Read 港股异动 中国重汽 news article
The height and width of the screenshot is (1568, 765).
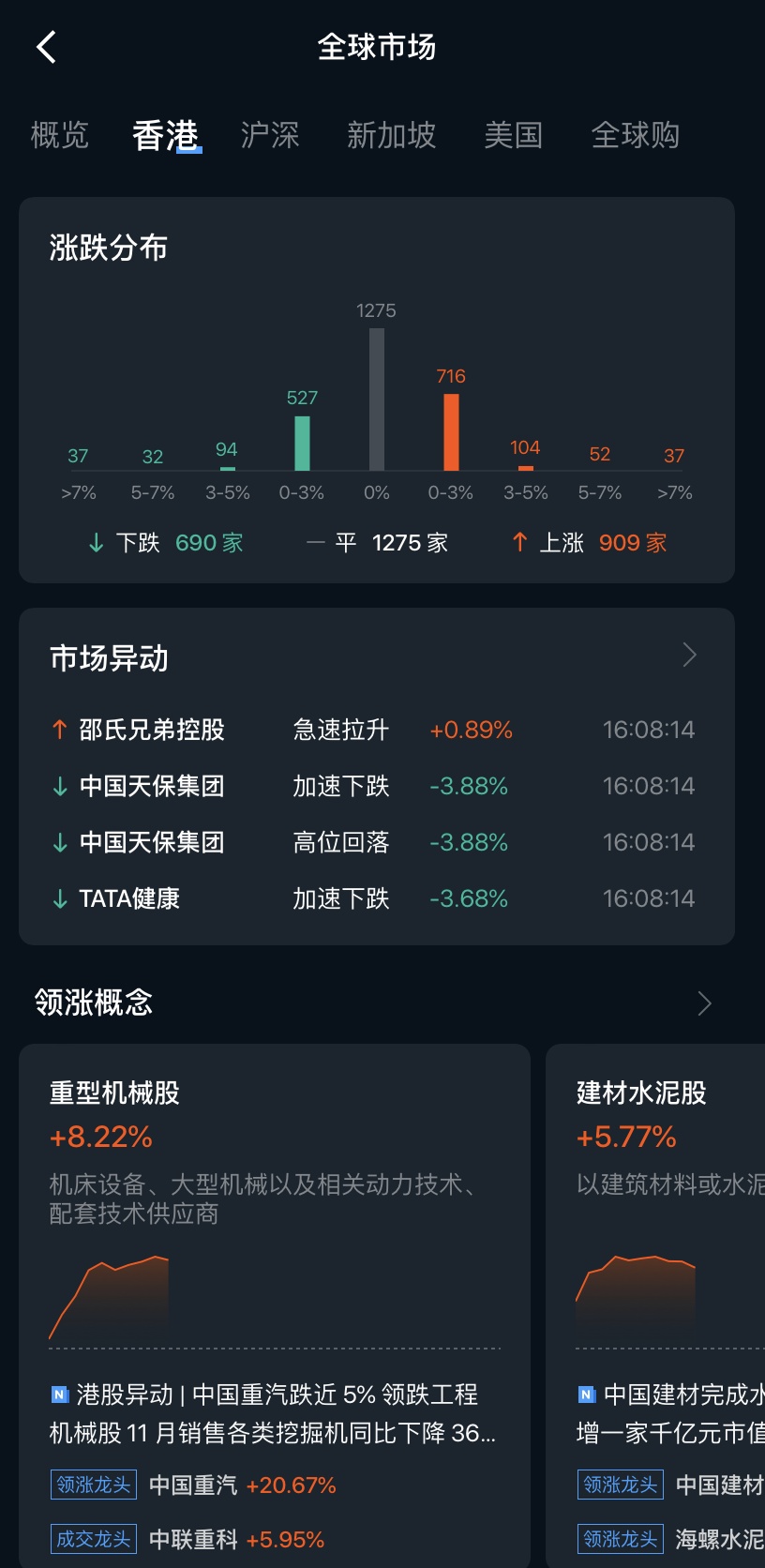coord(274,1413)
